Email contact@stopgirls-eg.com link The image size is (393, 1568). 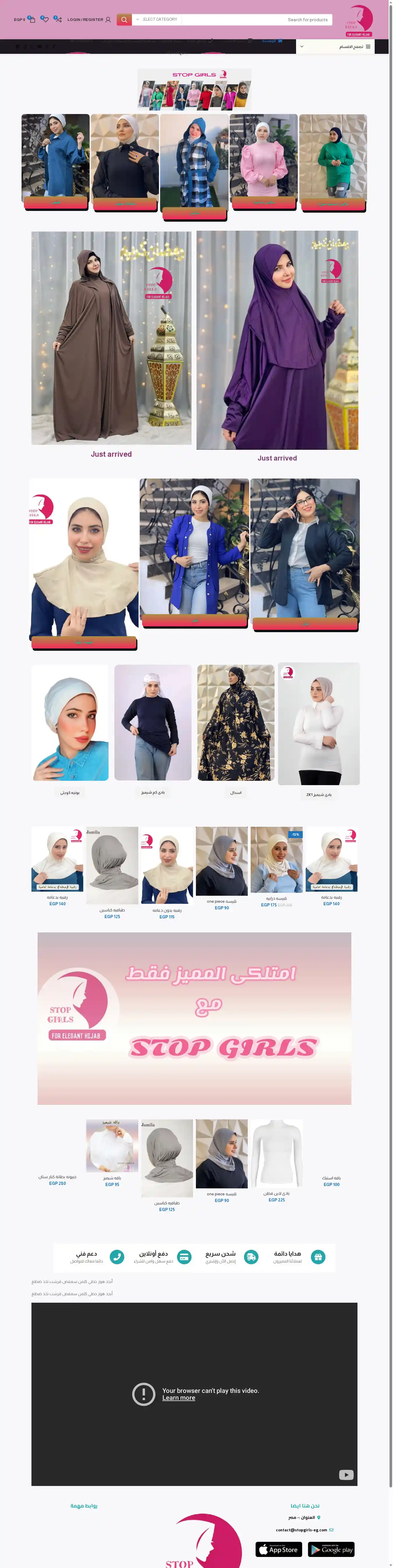click(302, 1530)
